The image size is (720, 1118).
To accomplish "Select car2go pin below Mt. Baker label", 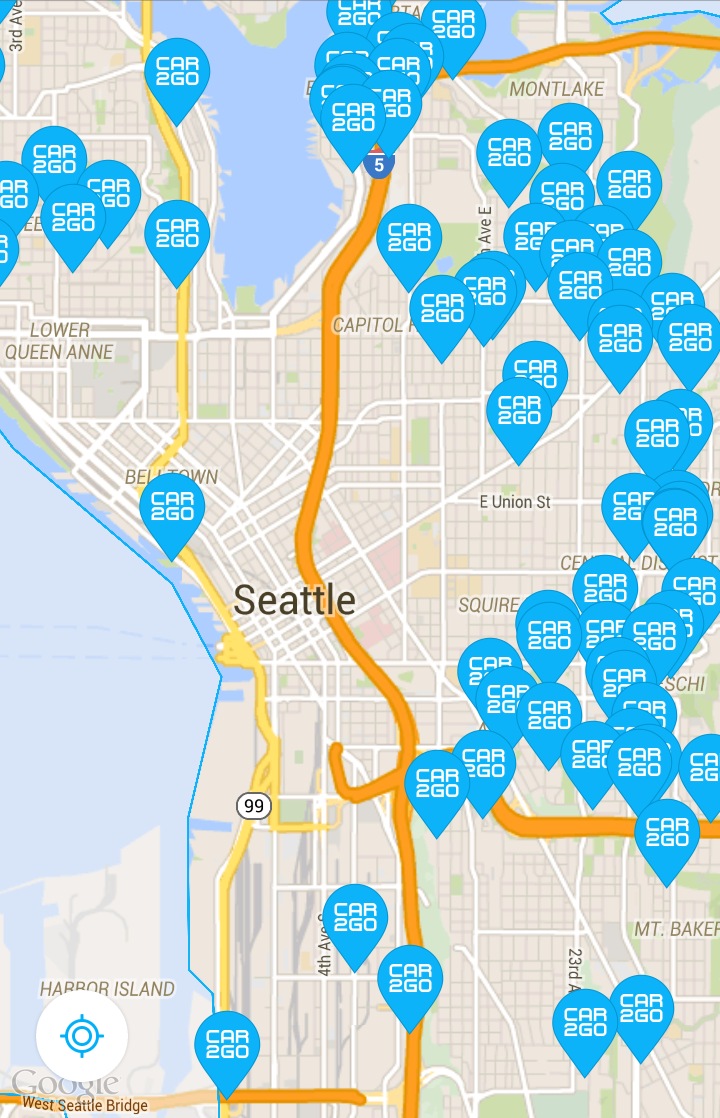I will [x=642, y=1008].
